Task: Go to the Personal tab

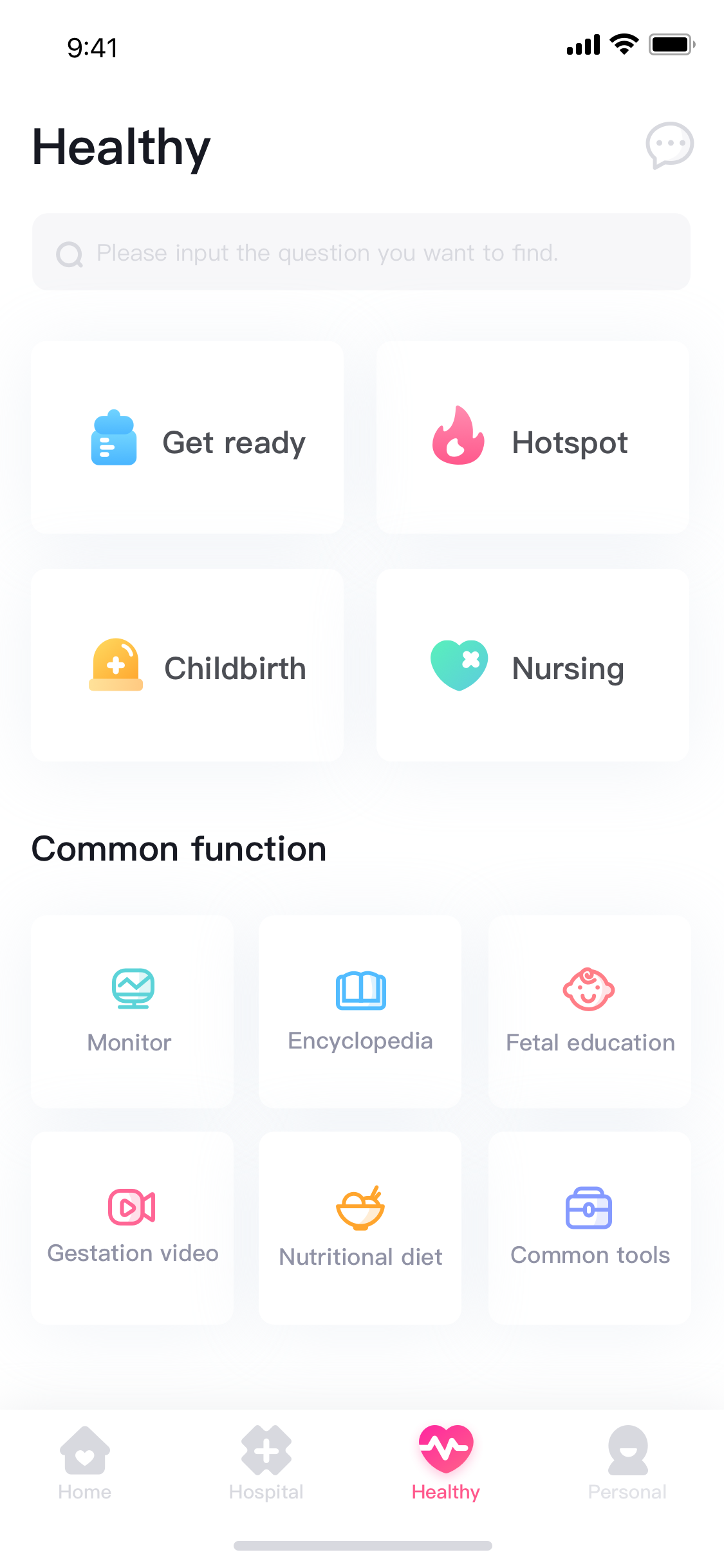Action: point(627,1463)
